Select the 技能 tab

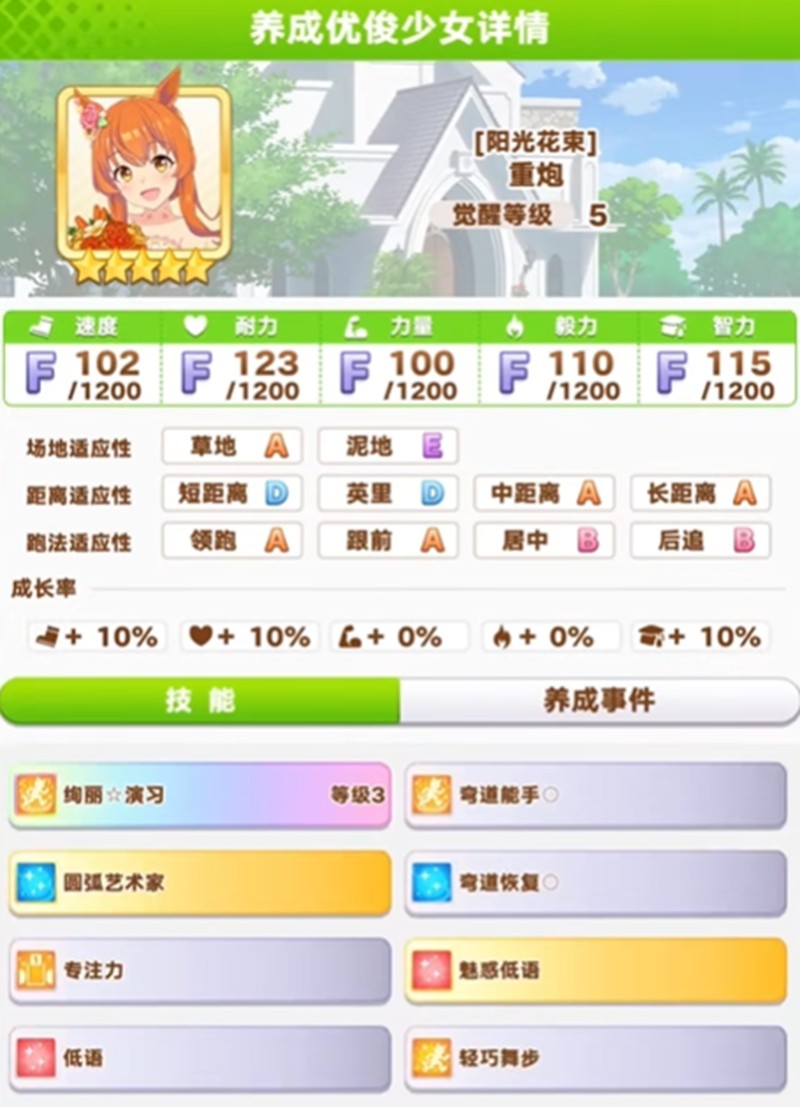point(200,699)
